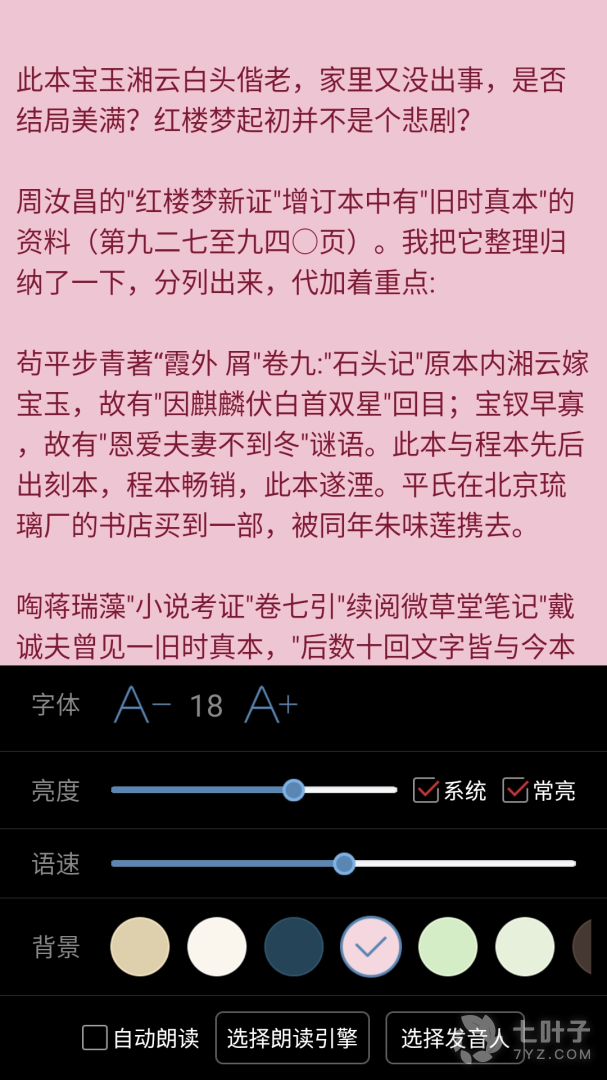Switch to the dark blue background
Viewport: 607px width, 1080px height.
pos(294,947)
